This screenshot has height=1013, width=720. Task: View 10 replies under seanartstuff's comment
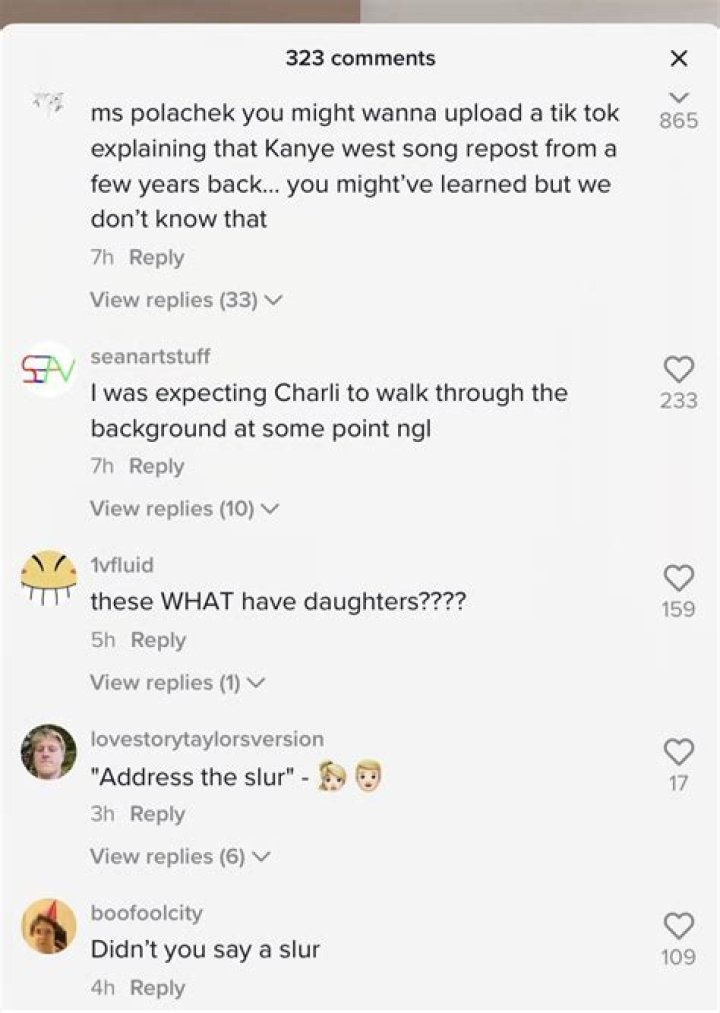point(184,509)
